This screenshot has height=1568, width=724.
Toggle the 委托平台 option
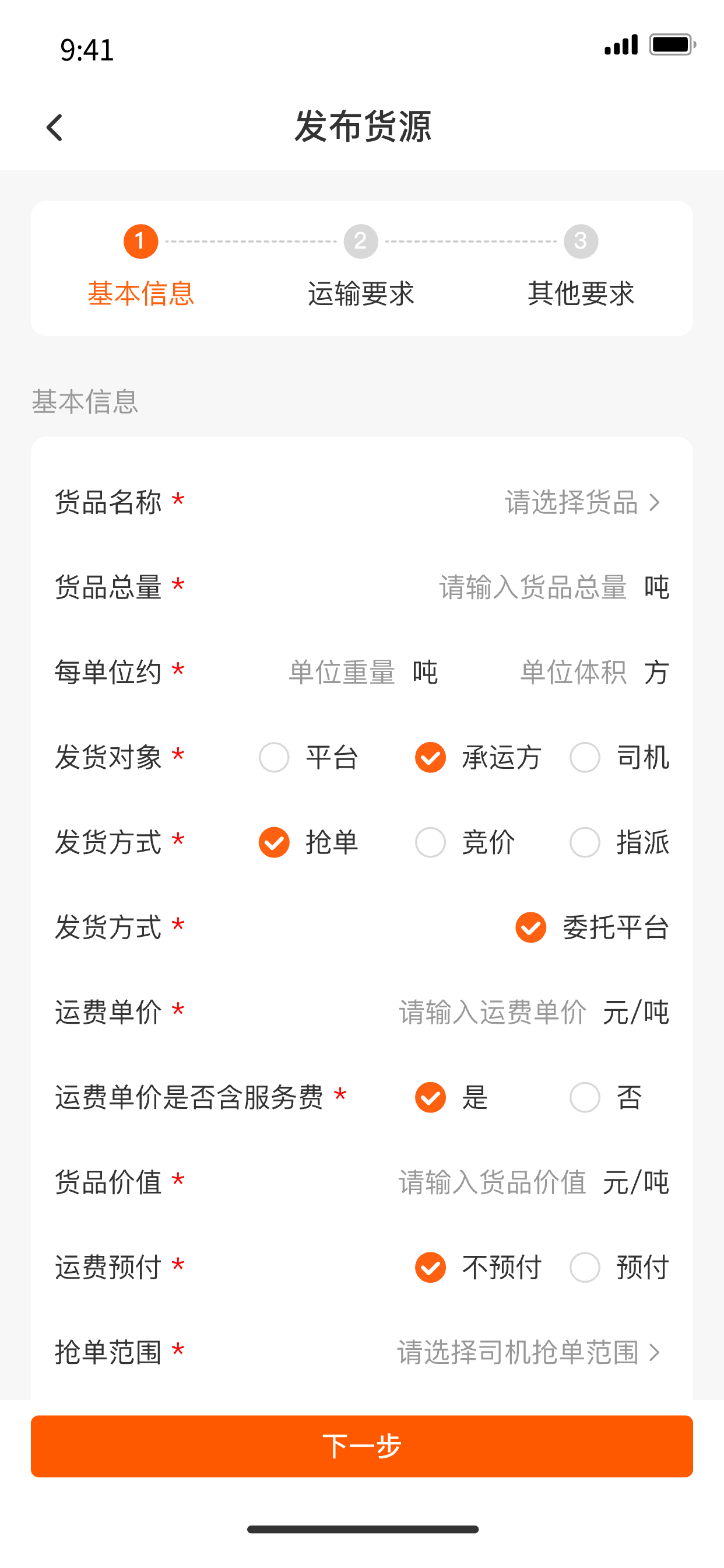coord(531,928)
